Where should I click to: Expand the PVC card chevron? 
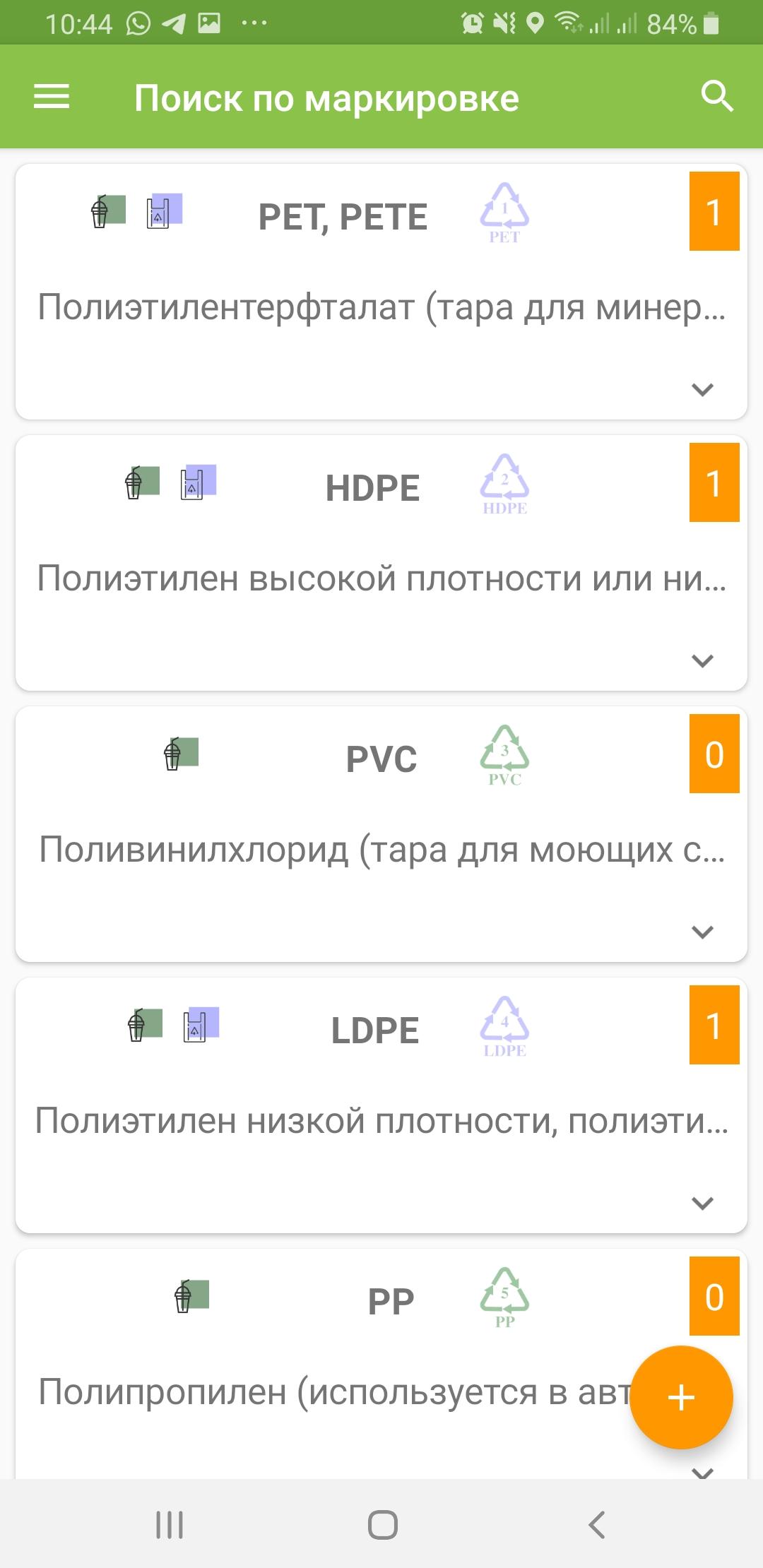point(702,932)
